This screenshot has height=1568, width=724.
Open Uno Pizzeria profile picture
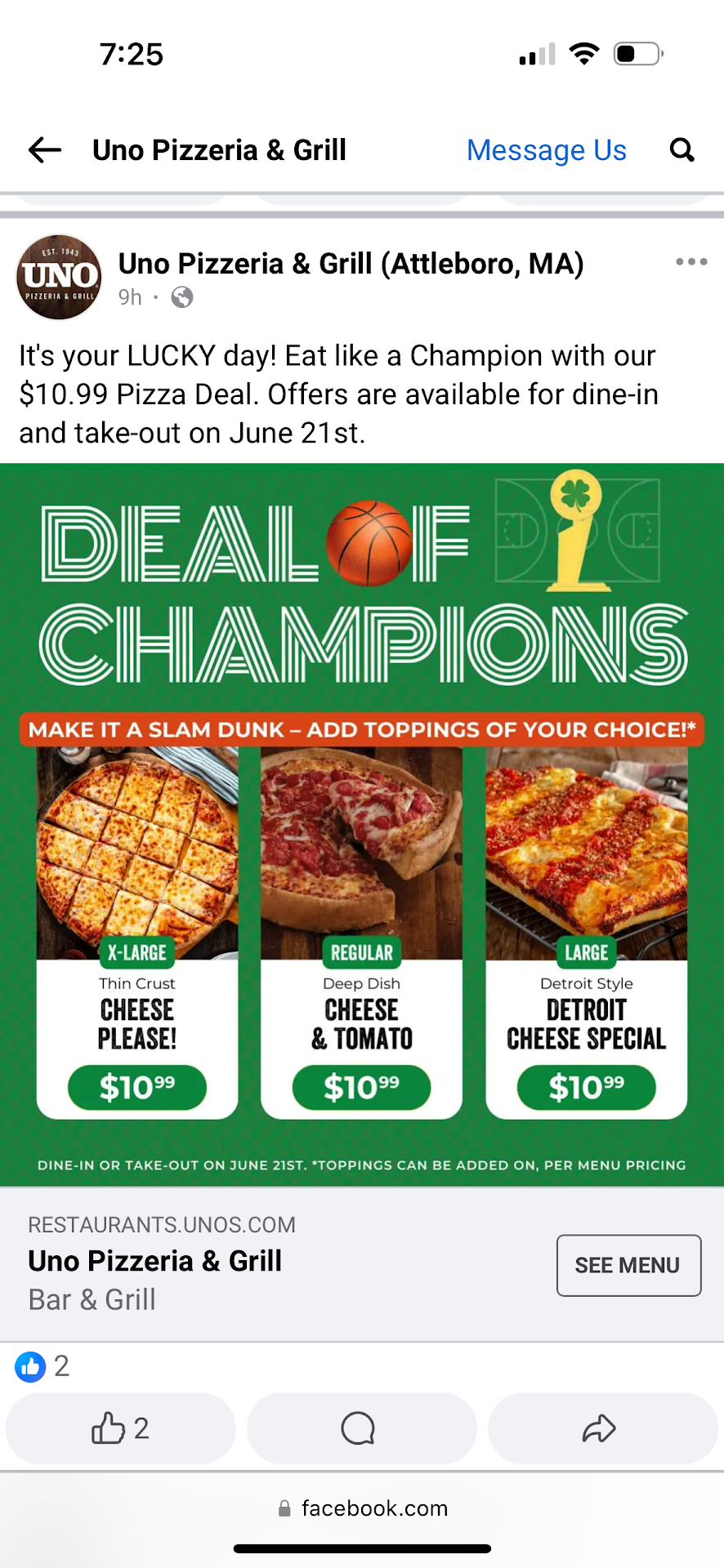point(59,278)
